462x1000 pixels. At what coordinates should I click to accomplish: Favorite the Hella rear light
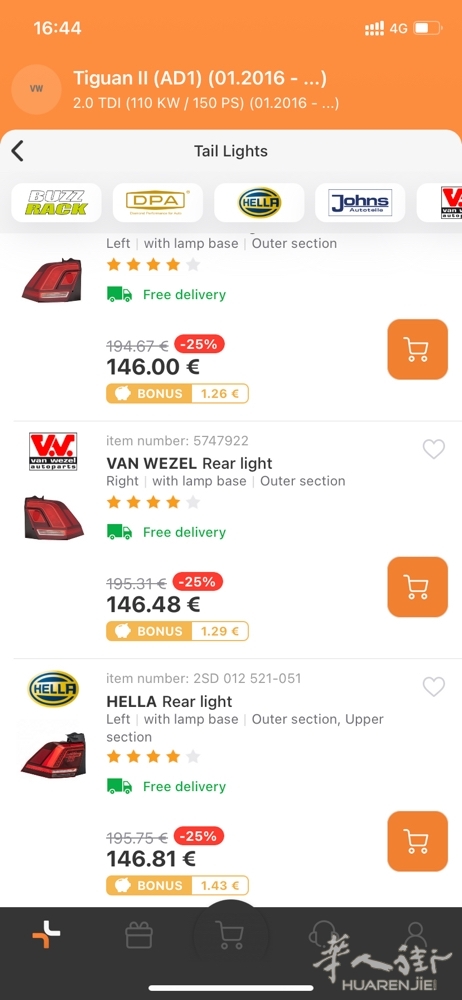click(x=434, y=687)
